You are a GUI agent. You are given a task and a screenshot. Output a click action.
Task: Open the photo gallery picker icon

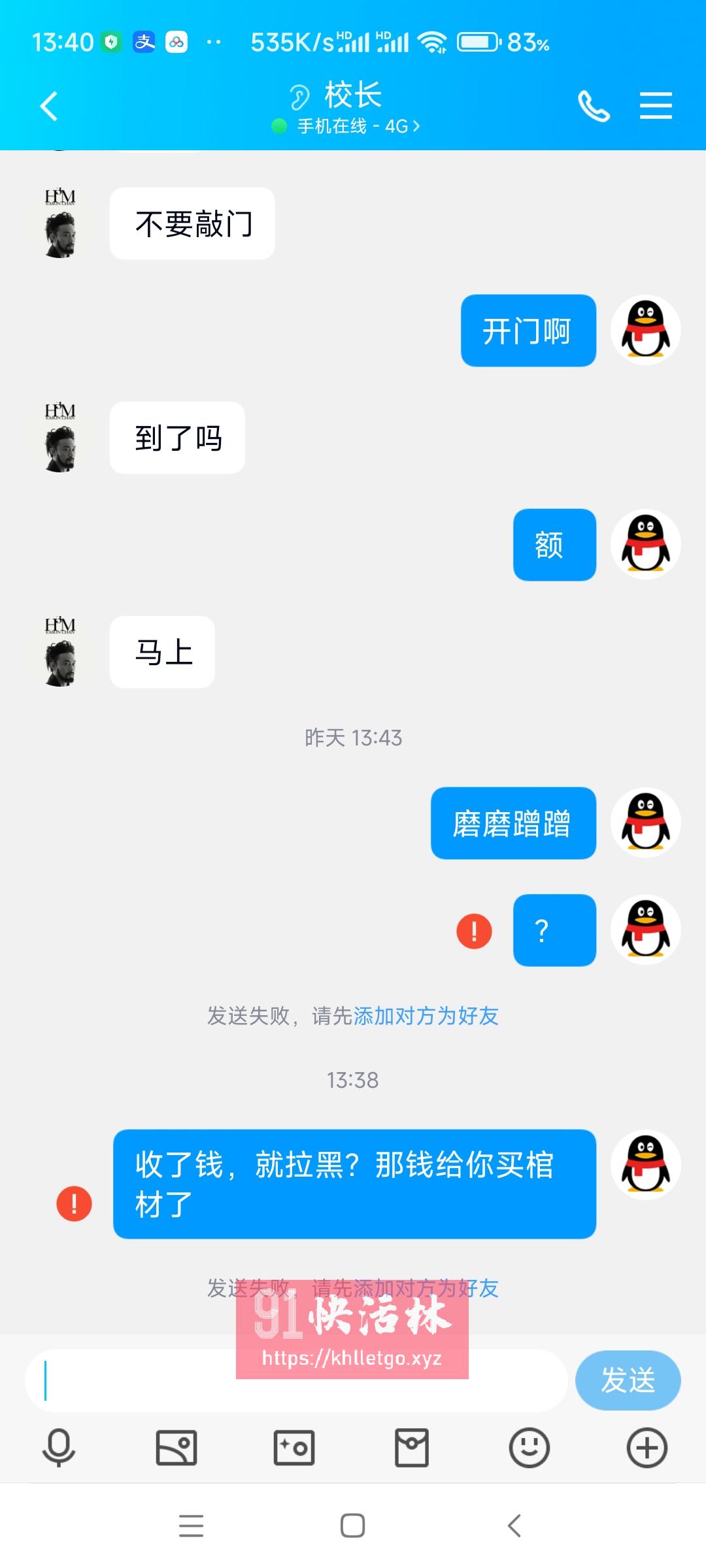pyautogui.click(x=176, y=1448)
